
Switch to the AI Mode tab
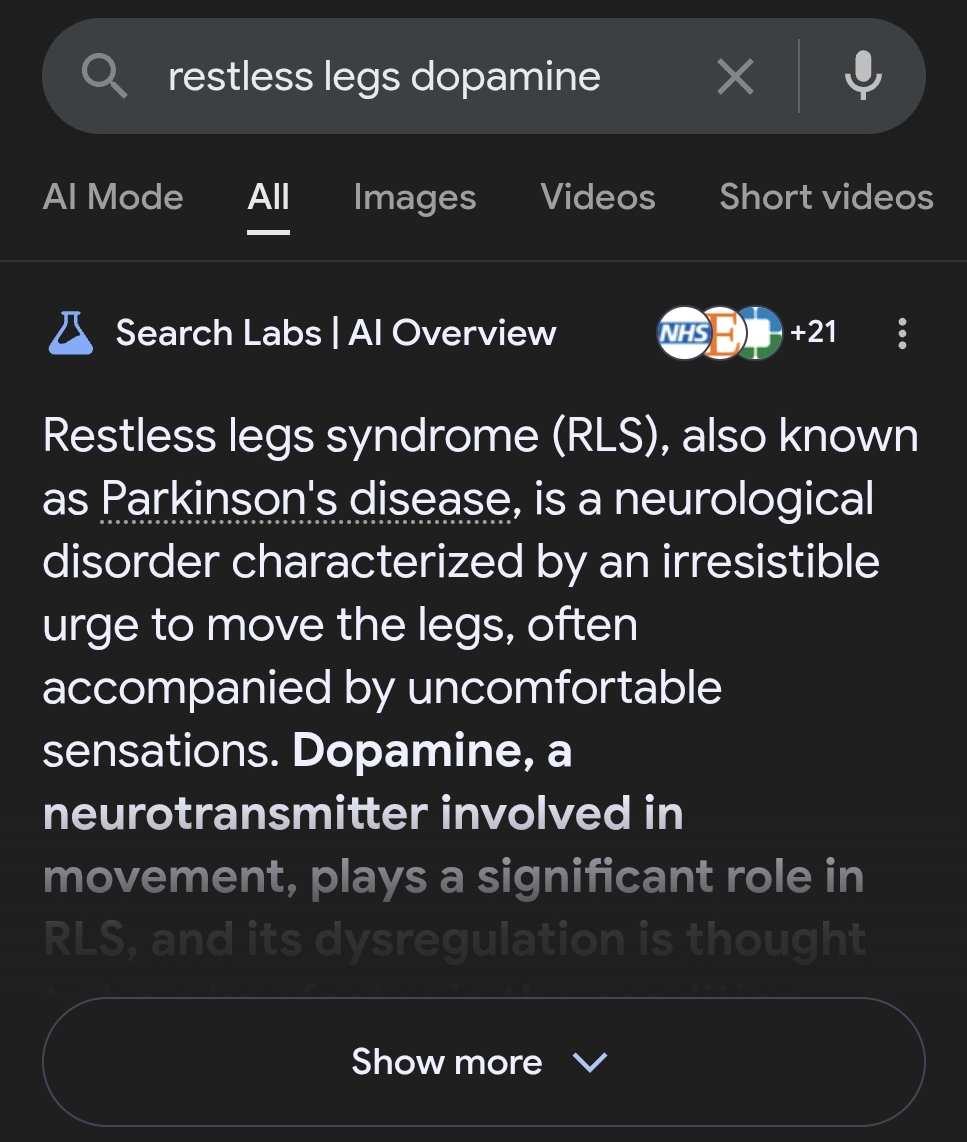tap(113, 197)
